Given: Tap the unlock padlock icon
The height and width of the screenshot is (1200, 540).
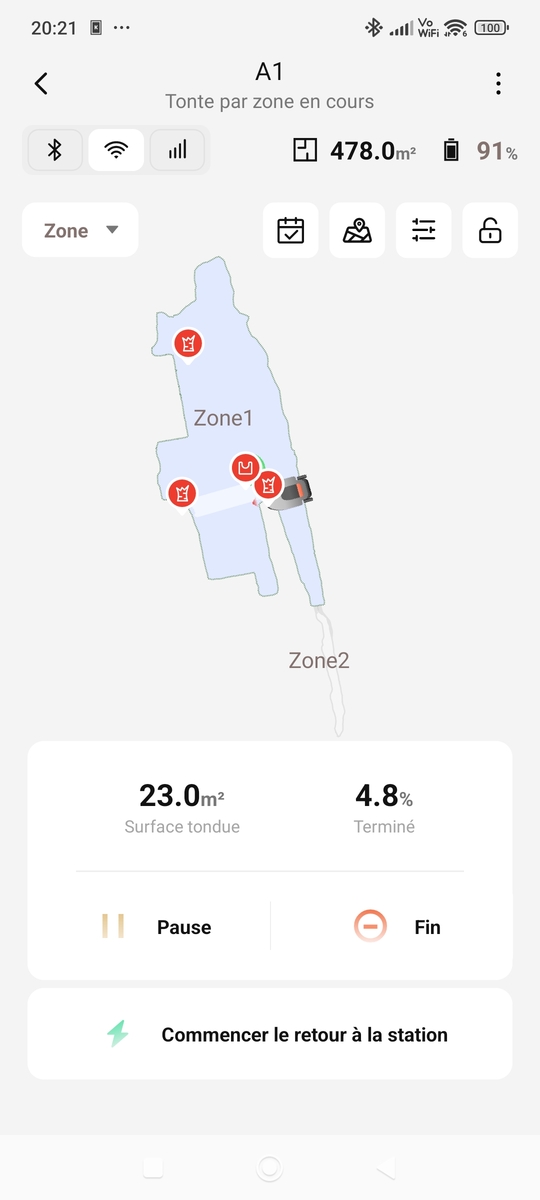Looking at the screenshot, I should pyautogui.click(x=490, y=230).
